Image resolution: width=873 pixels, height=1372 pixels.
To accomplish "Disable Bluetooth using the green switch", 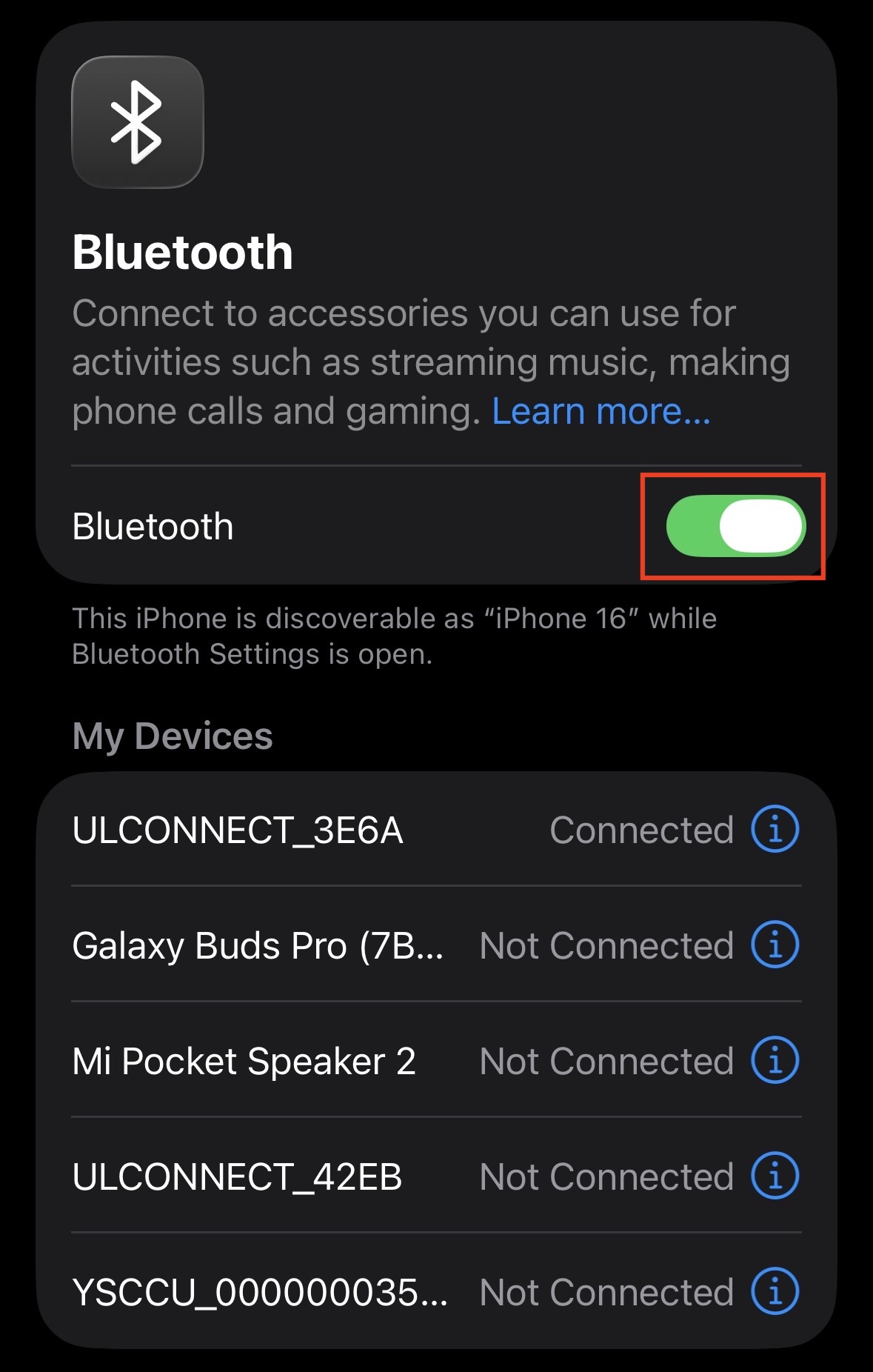I will (x=735, y=524).
